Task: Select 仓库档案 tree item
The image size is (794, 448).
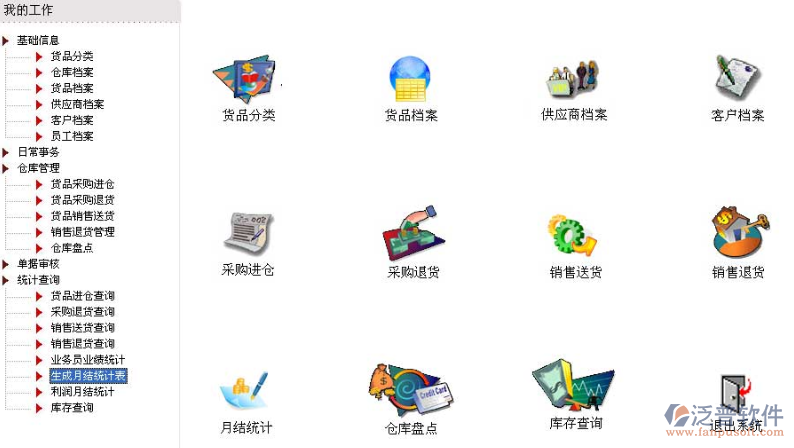Action: click(72, 72)
